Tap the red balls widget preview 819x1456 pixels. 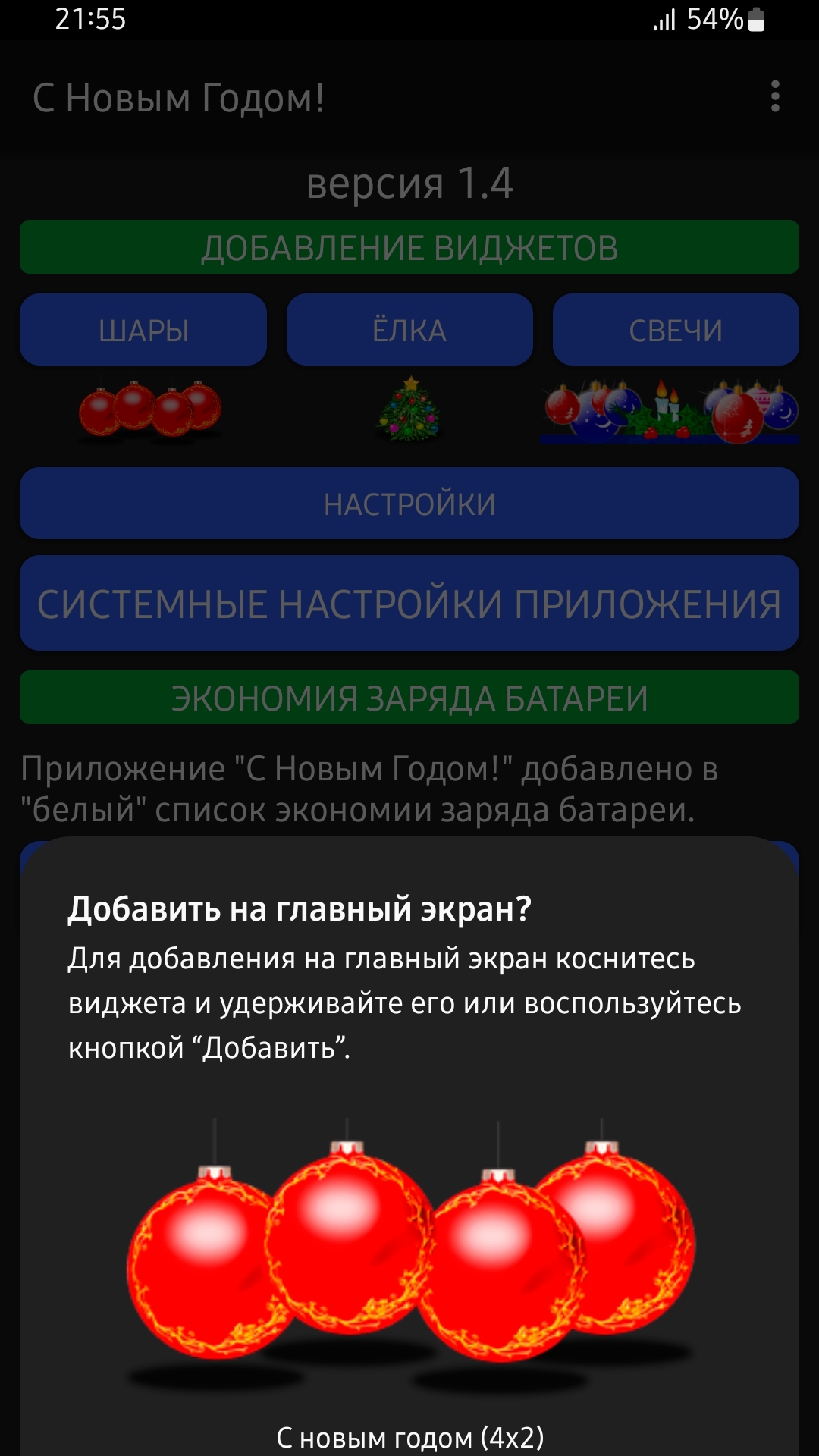click(410, 1251)
